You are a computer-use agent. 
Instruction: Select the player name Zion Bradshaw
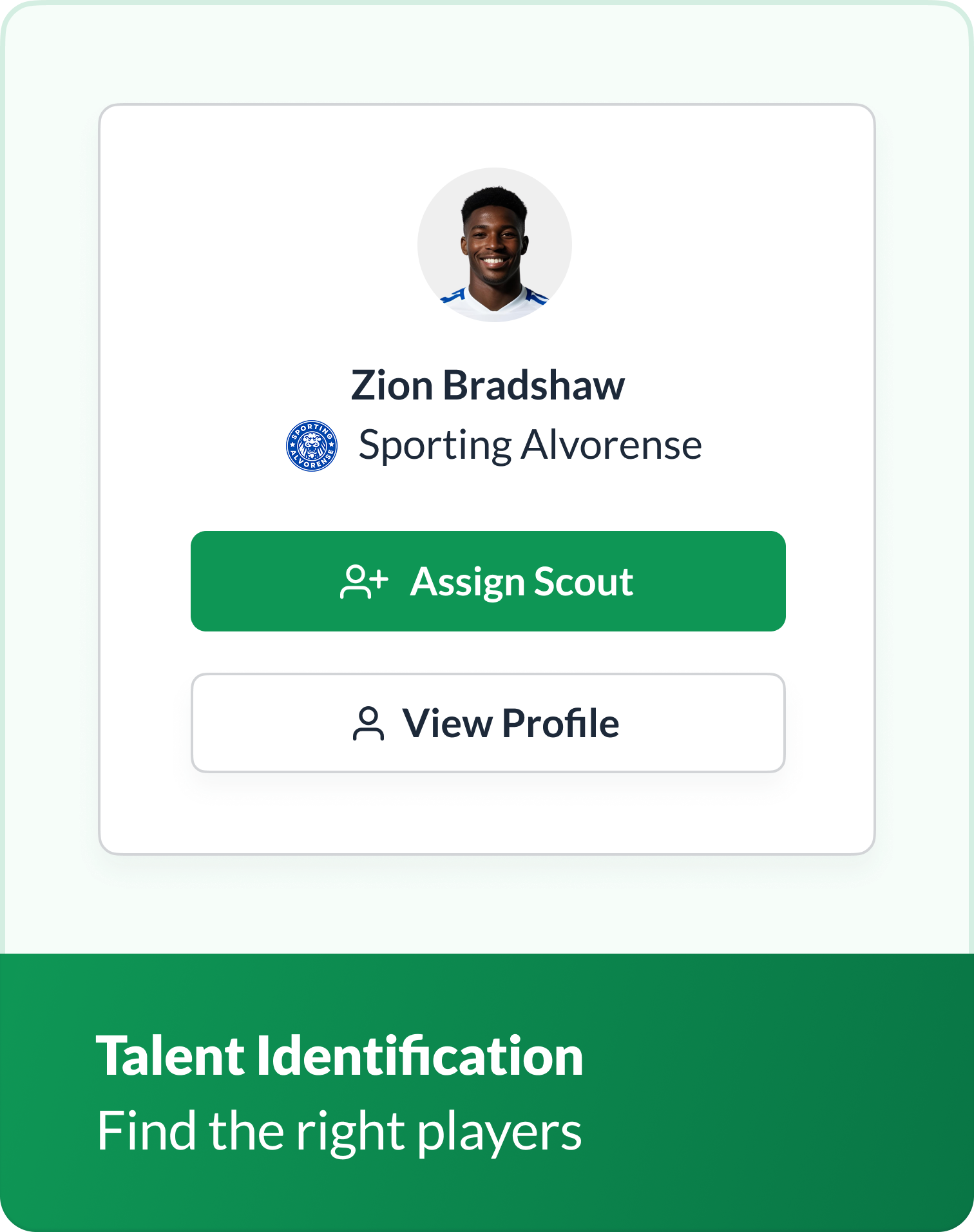coord(488,385)
